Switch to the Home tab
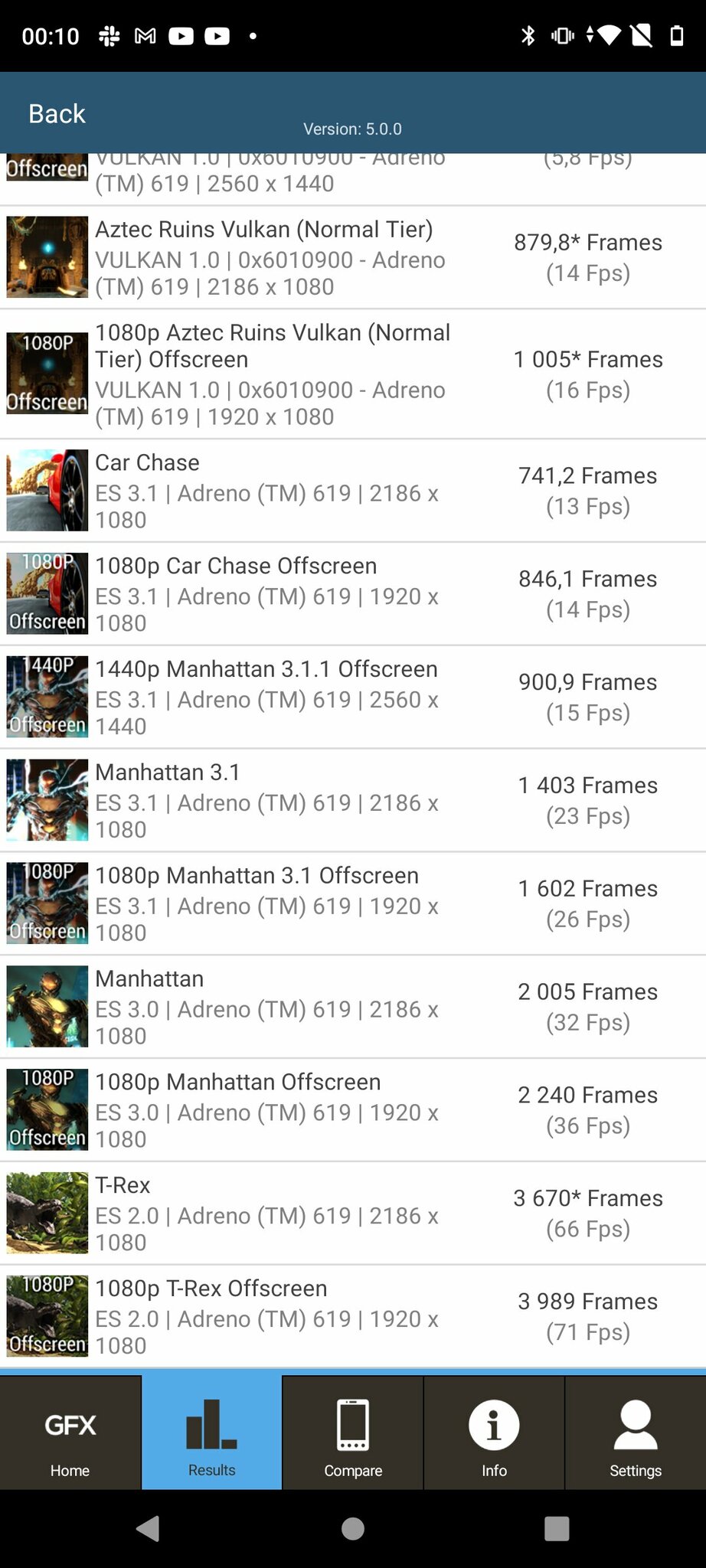 click(70, 1432)
